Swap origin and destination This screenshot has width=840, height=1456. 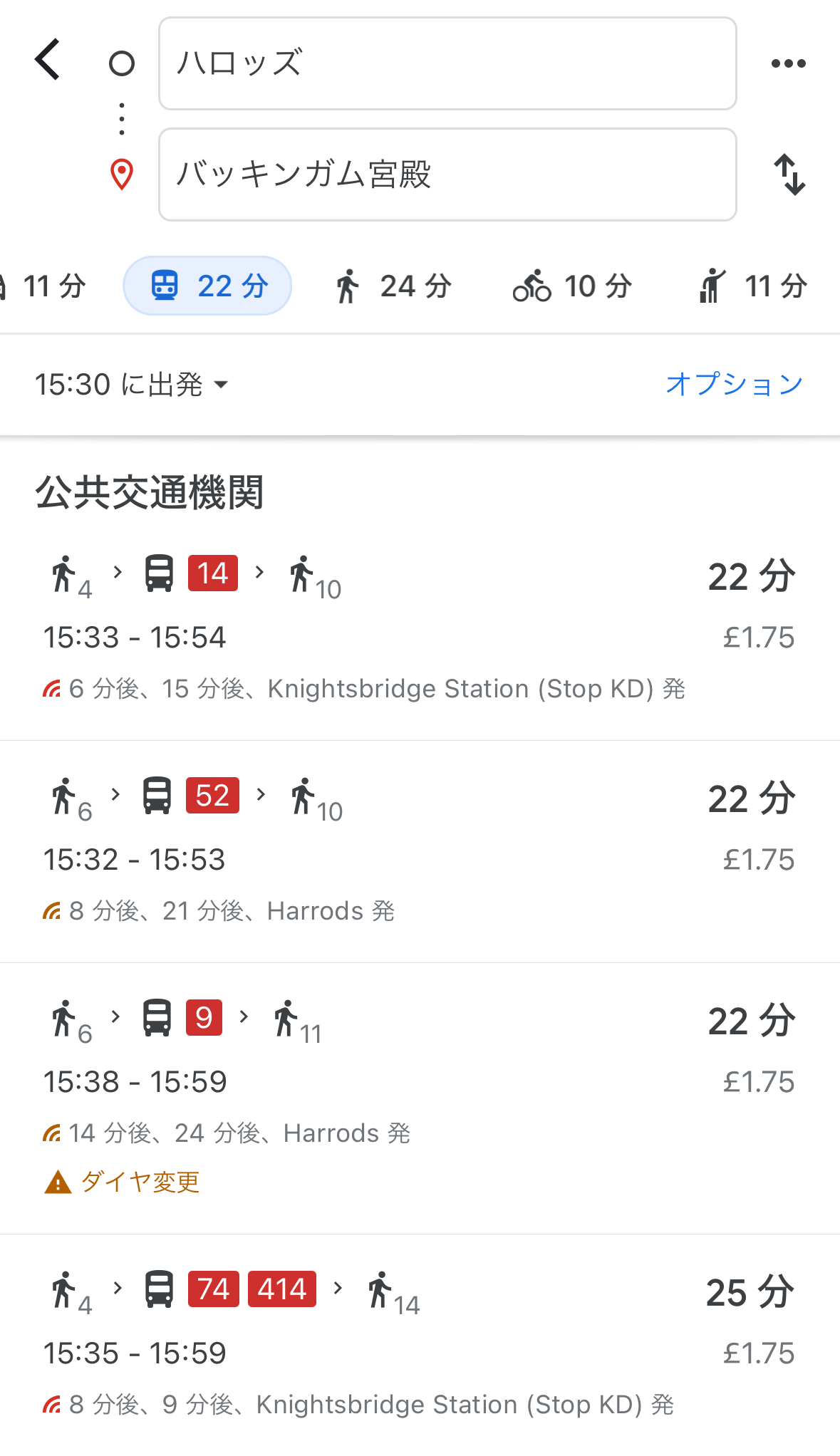(789, 175)
